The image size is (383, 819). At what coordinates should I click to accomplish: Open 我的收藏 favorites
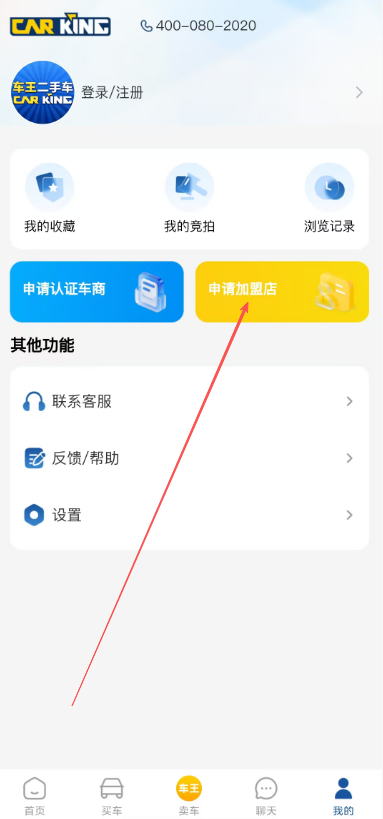[50, 198]
